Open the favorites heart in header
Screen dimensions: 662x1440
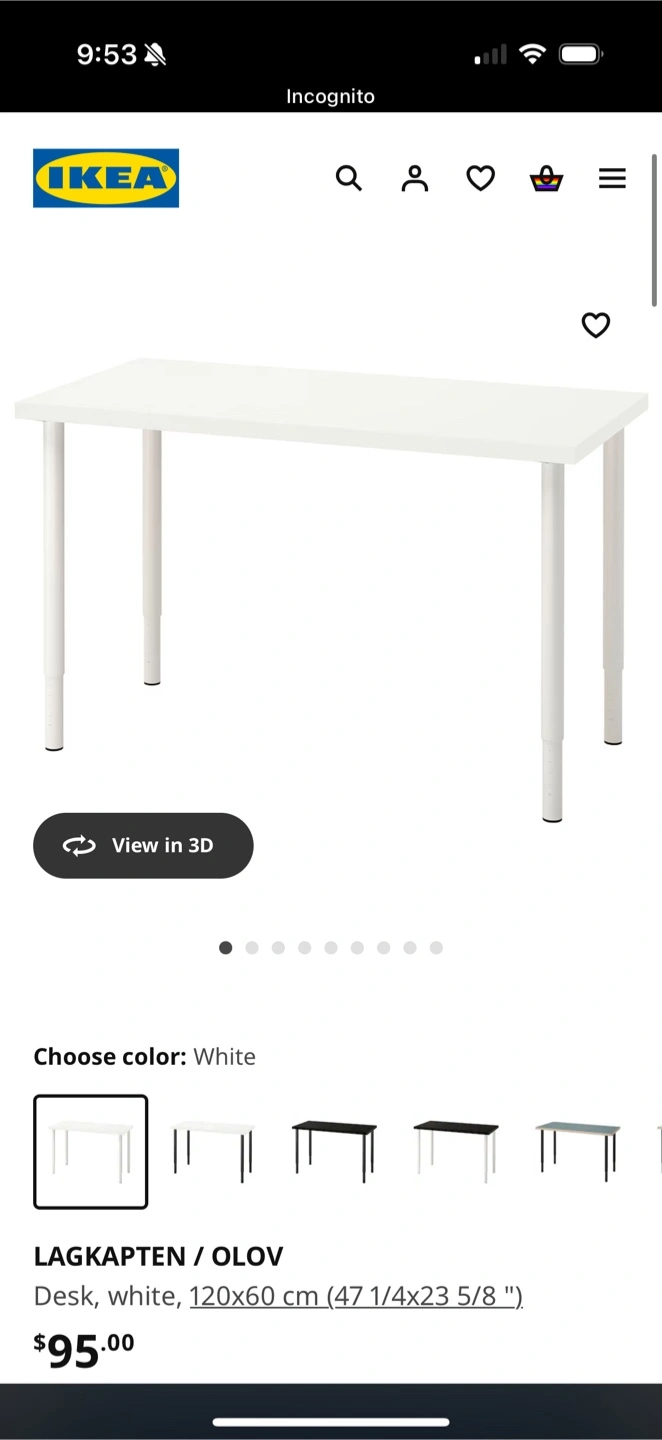[x=481, y=178]
